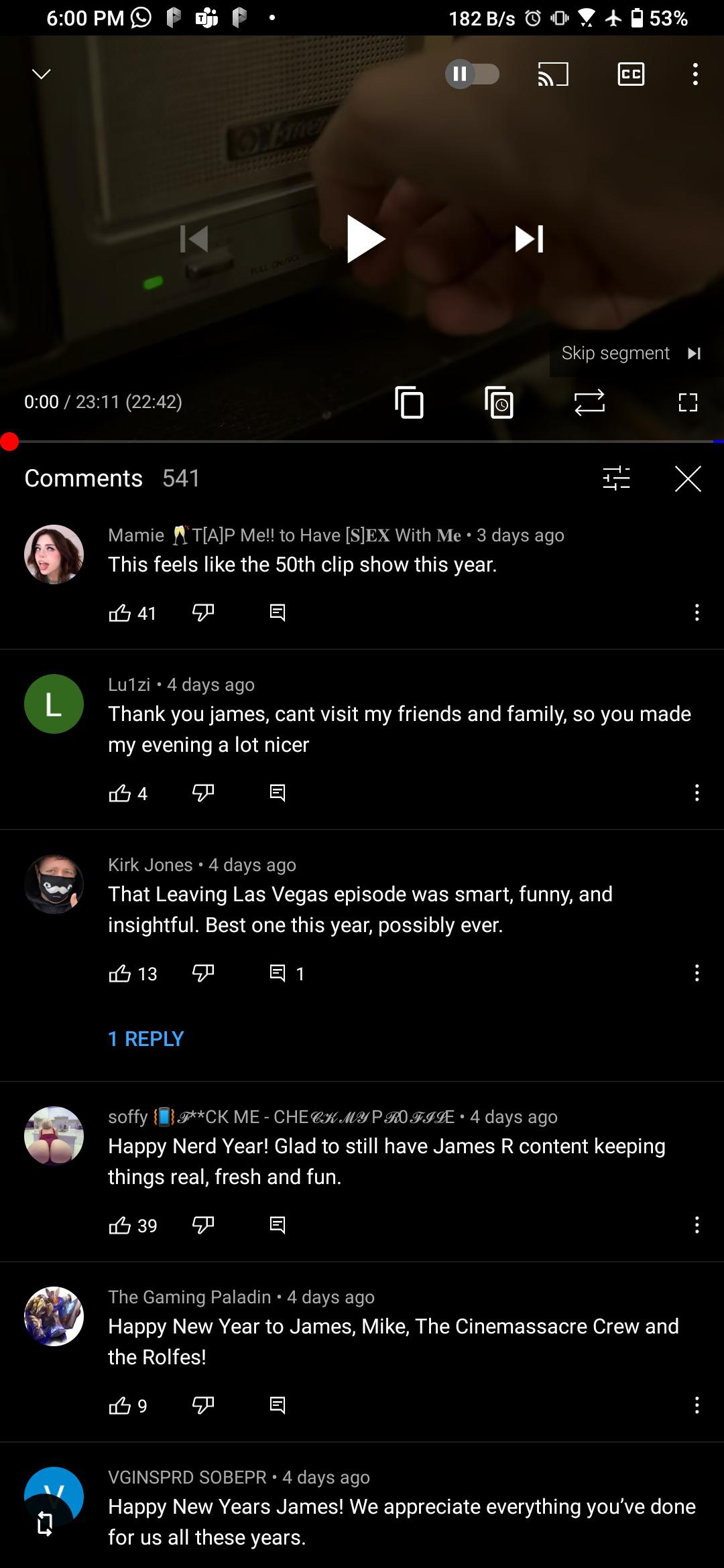Toggle video loop
This screenshot has height=1568, width=724.
[589, 402]
